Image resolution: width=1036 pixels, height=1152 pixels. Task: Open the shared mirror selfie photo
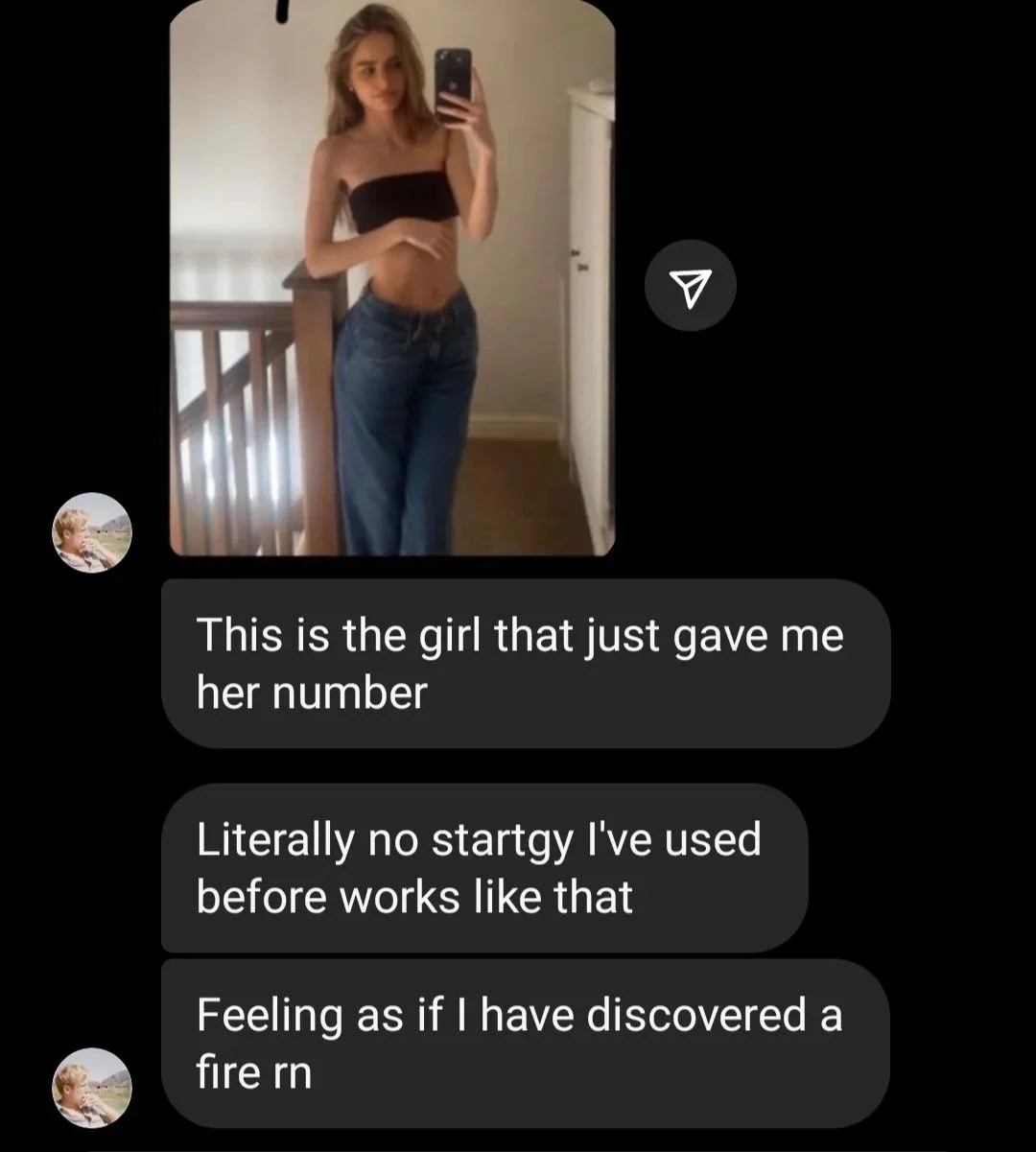tap(391, 277)
